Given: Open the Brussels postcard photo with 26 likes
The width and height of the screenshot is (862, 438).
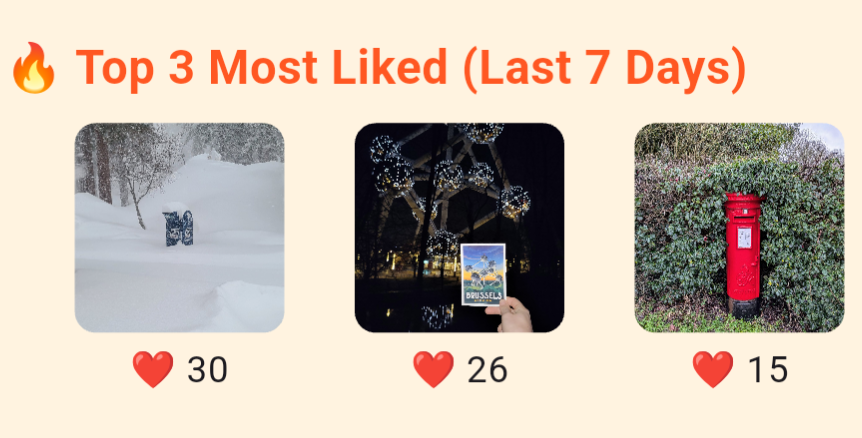Looking at the screenshot, I should (459, 227).
